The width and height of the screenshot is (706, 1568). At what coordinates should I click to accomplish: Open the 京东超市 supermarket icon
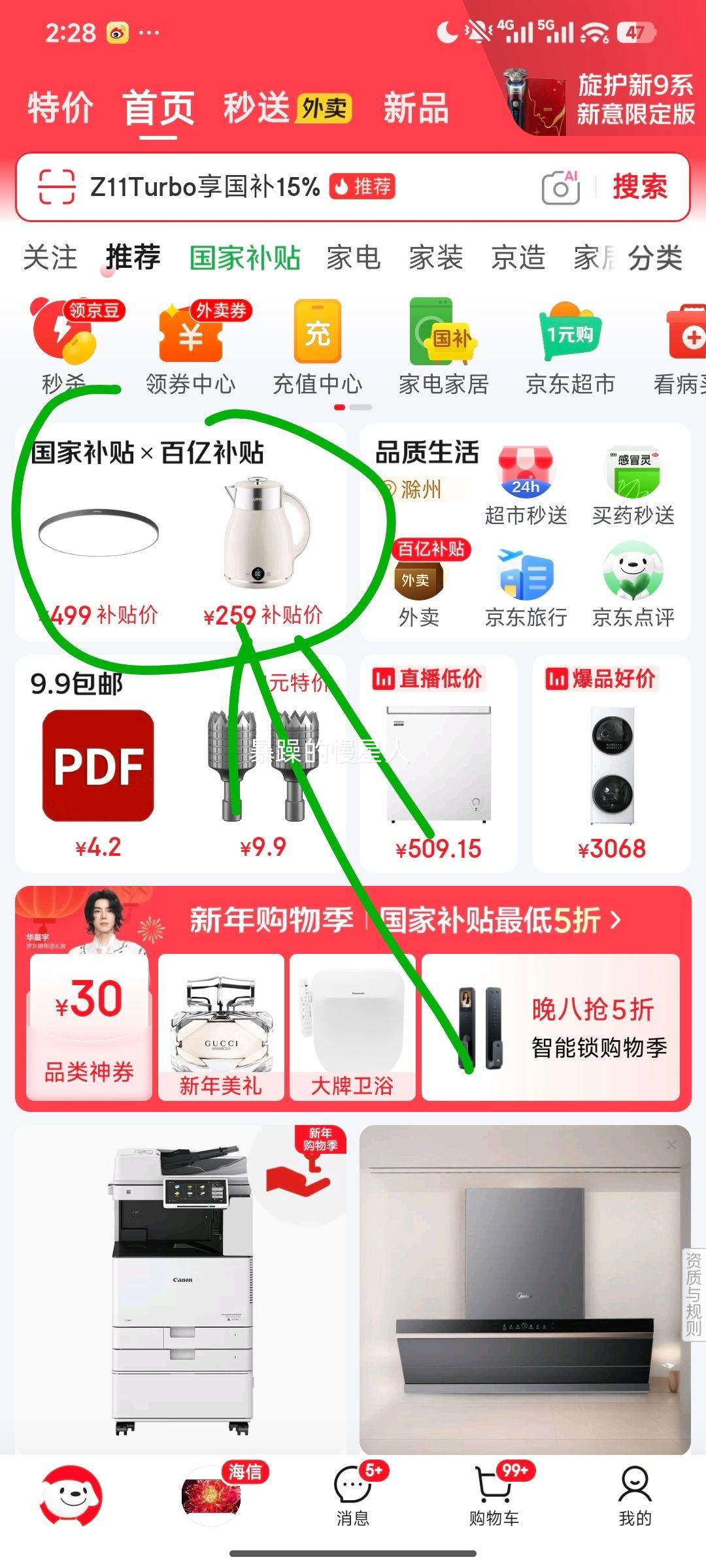pos(570,343)
